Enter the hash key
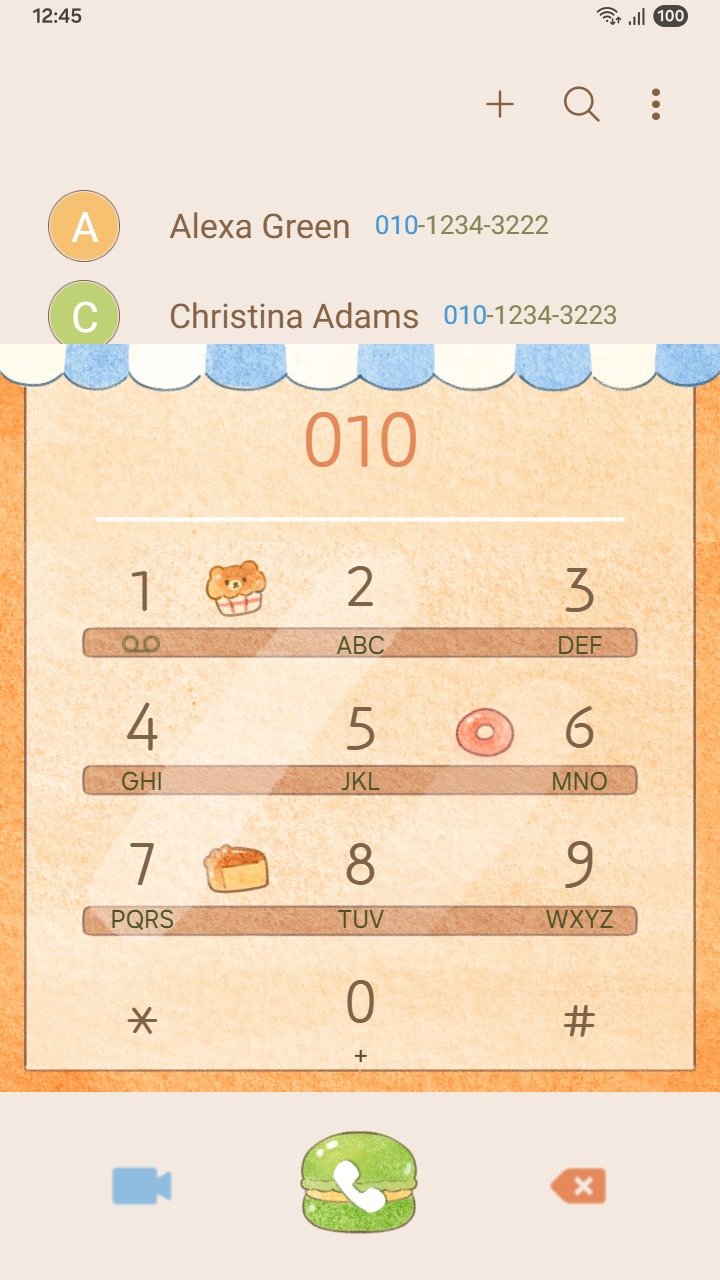This screenshot has width=720, height=1280. pyautogui.click(x=579, y=1021)
